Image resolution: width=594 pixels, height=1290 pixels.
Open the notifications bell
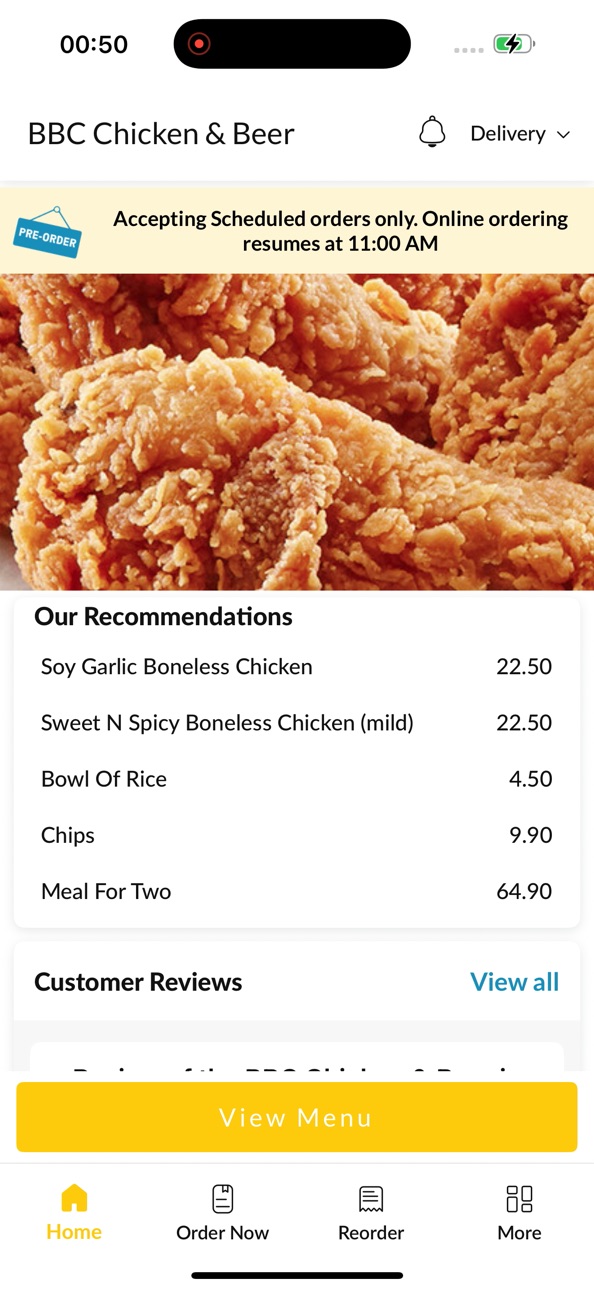(x=432, y=133)
